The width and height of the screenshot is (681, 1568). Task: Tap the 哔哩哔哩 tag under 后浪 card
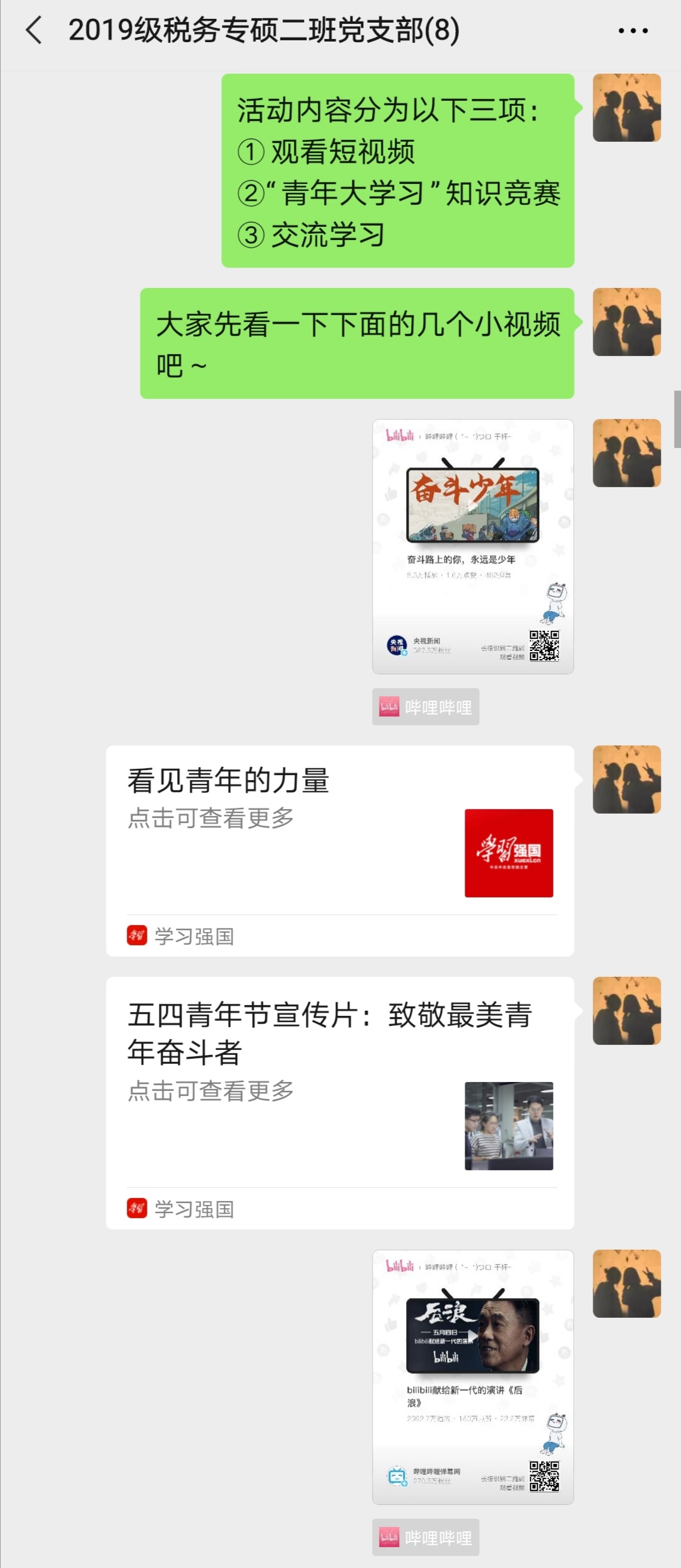pyautogui.click(x=426, y=1537)
